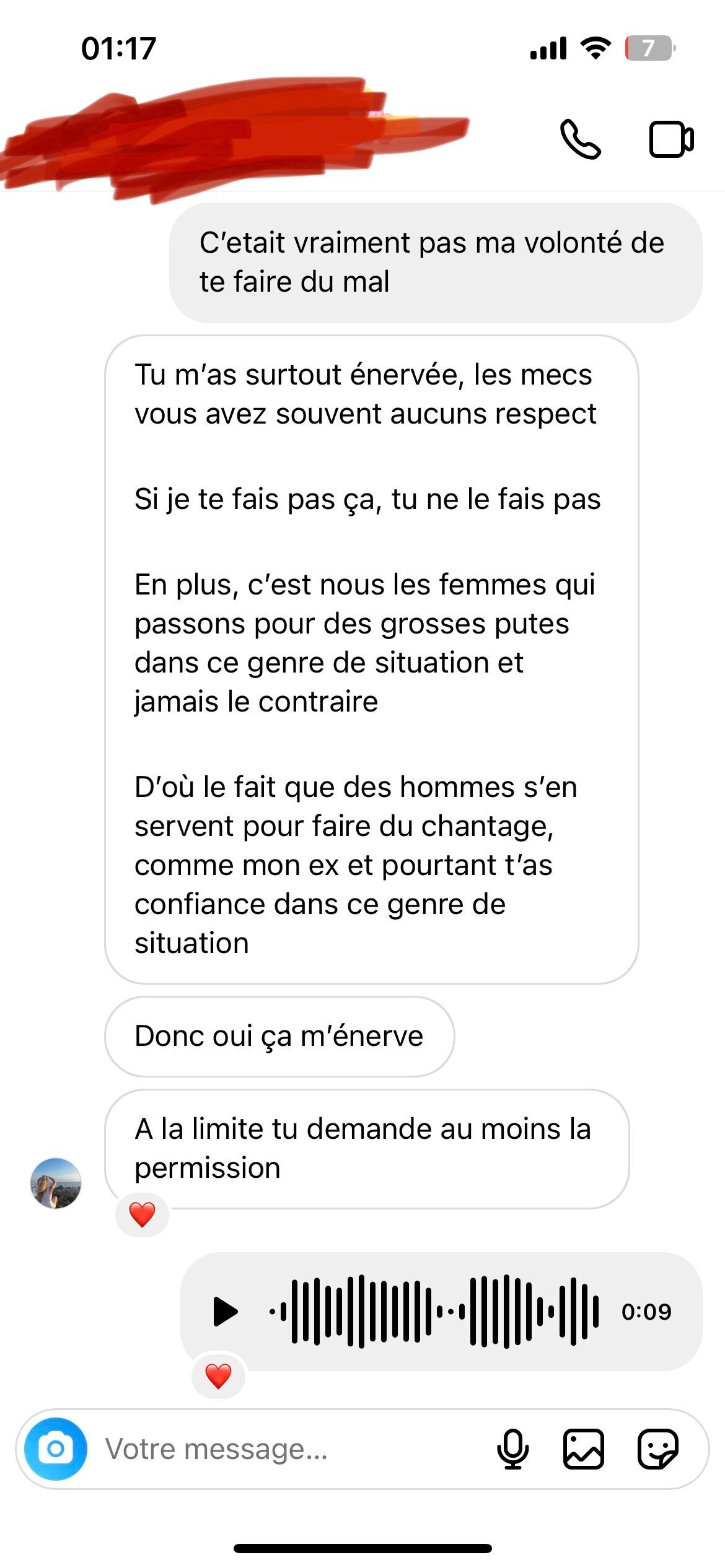
Task: Open the sticker picker
Action: pos(658,1448)
